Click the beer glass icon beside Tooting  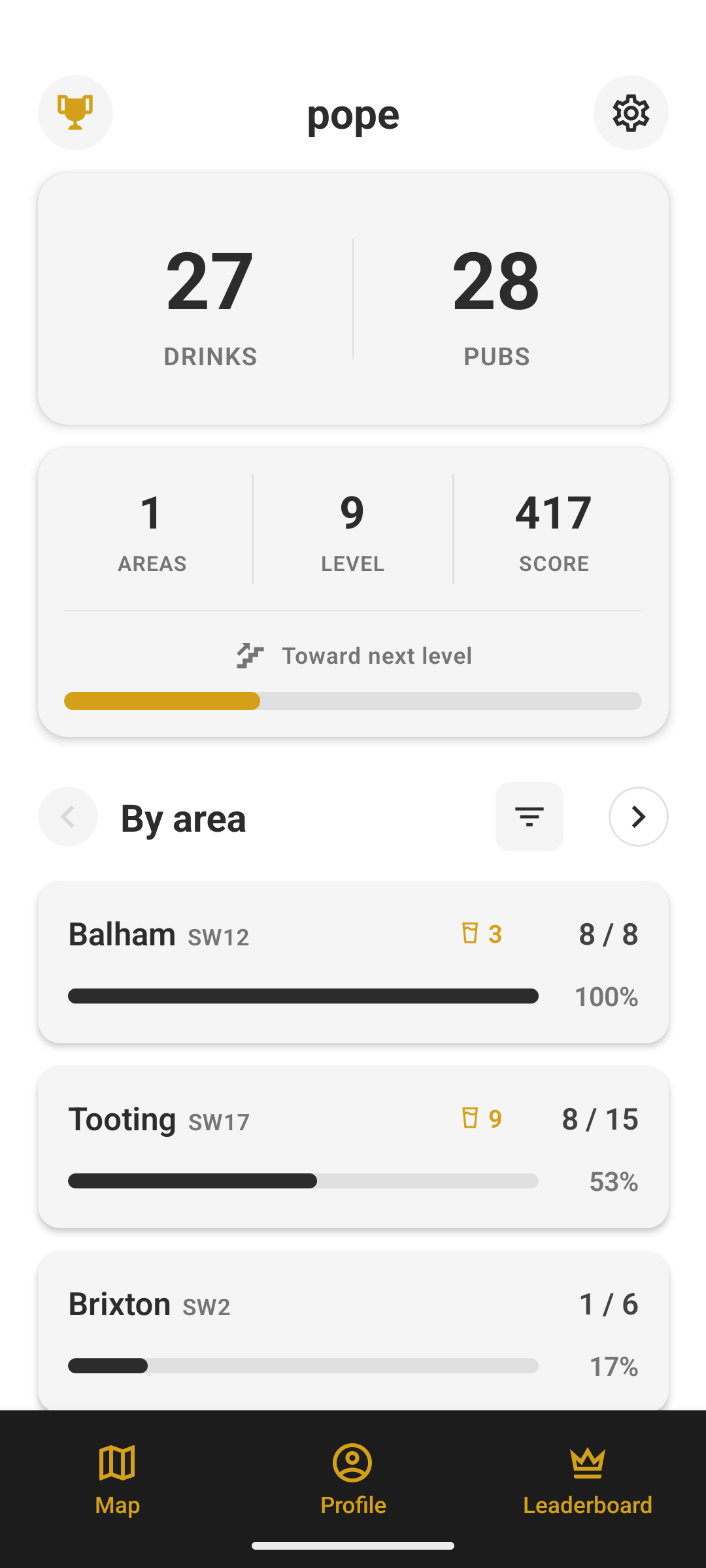[471, 1119]
